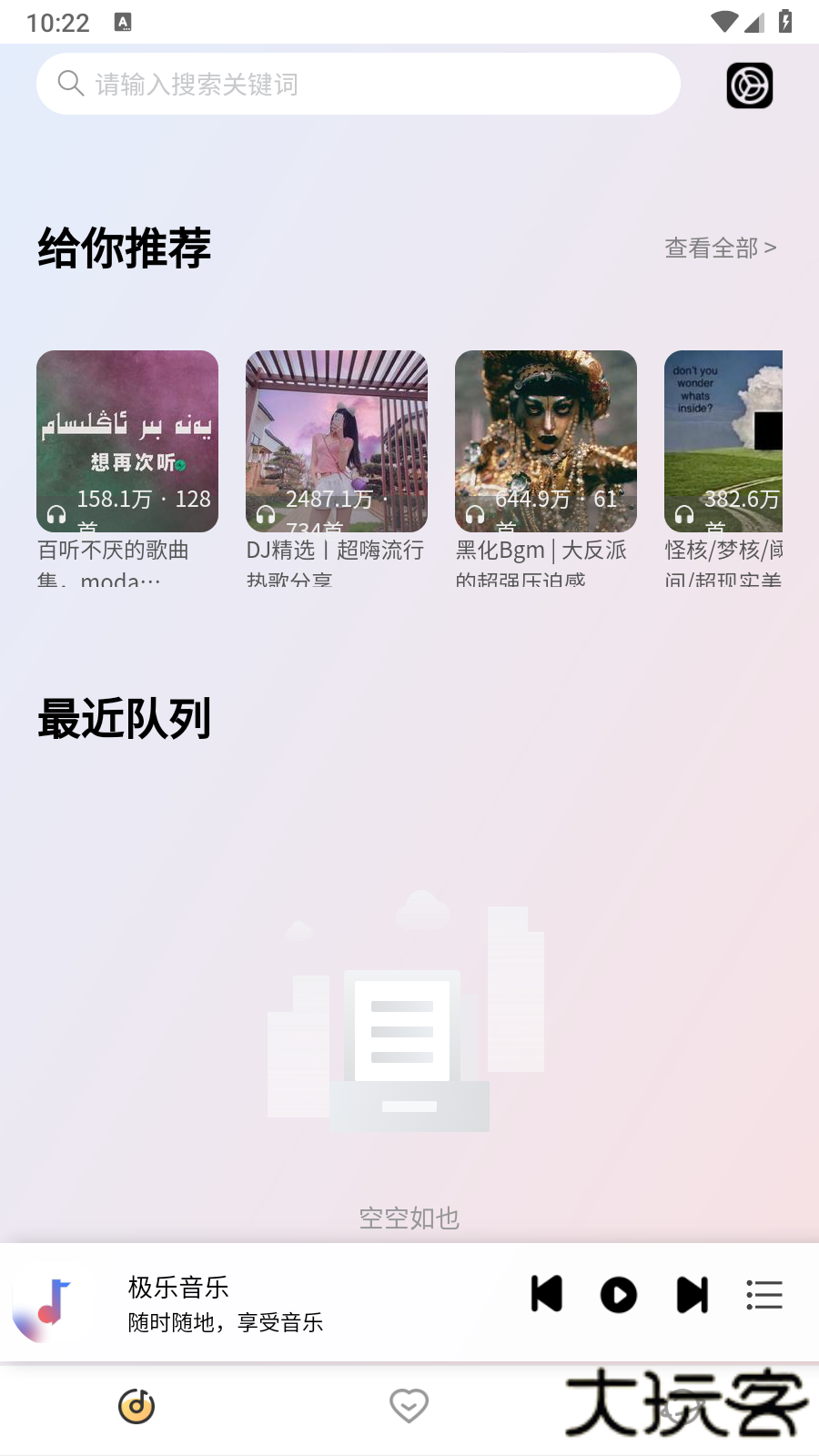819x1456 pixels.
Task: Select the play button in the mini player
Action: click(618, 1295)
